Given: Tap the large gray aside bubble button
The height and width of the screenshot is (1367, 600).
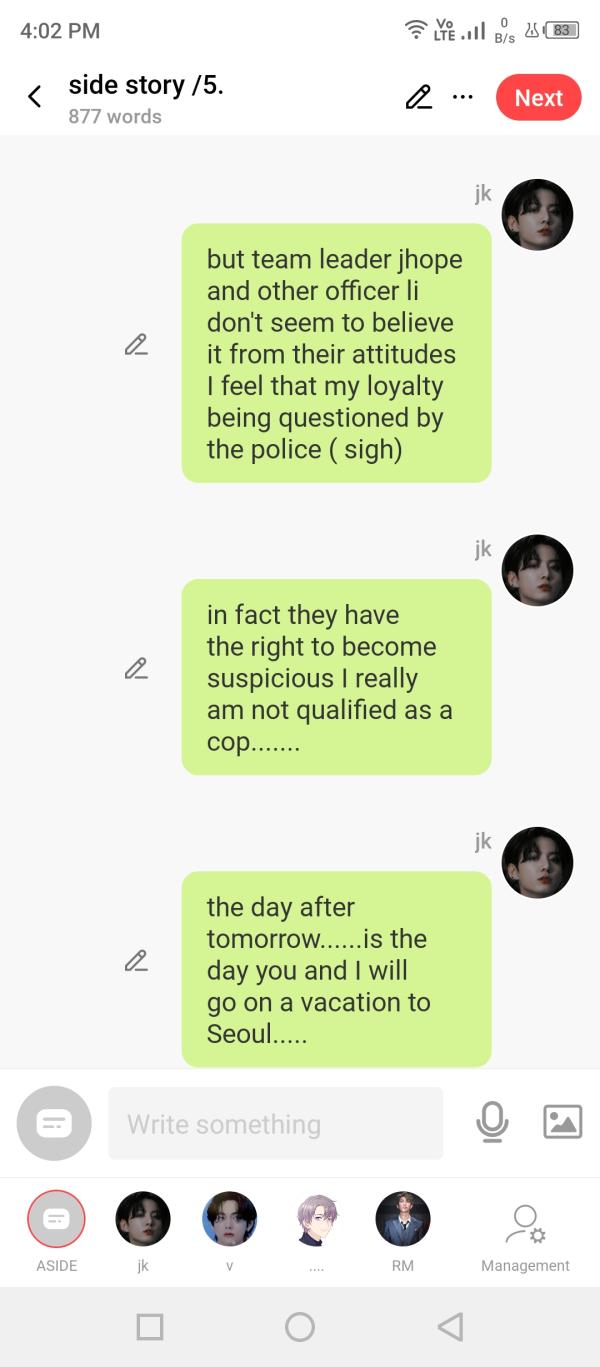Looking at the screenshot, I should [x=54, y=1124].
